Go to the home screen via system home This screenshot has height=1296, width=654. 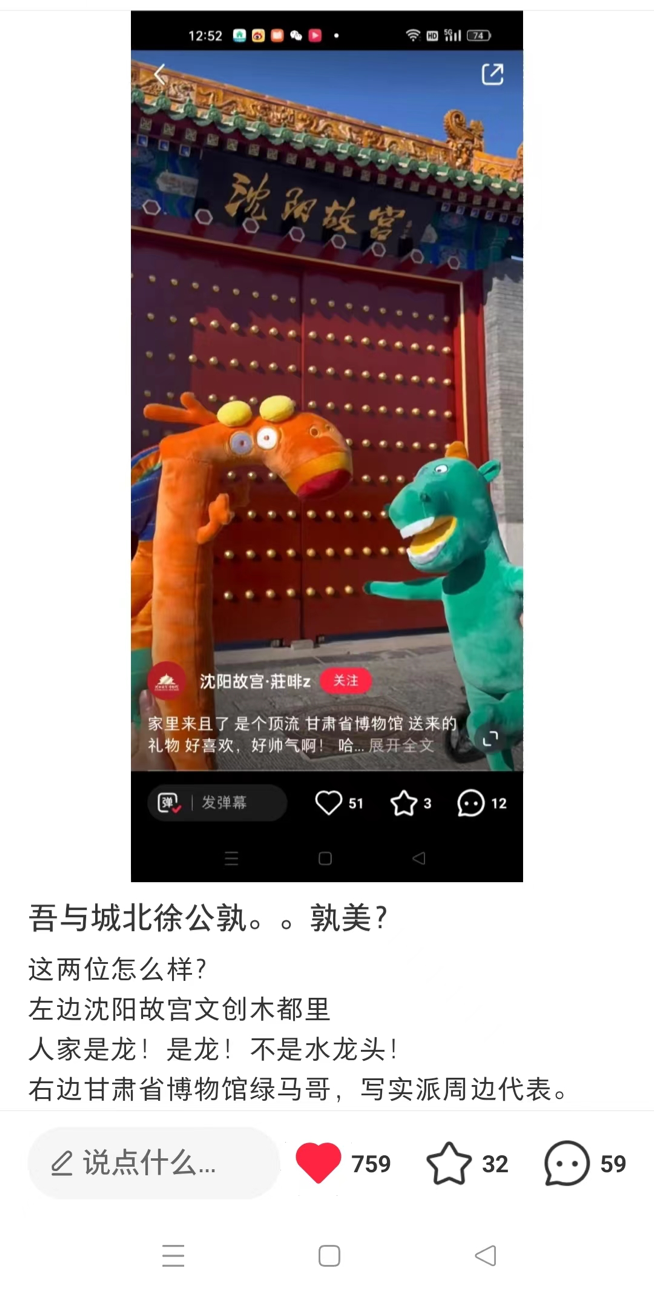pos(329,1256)
